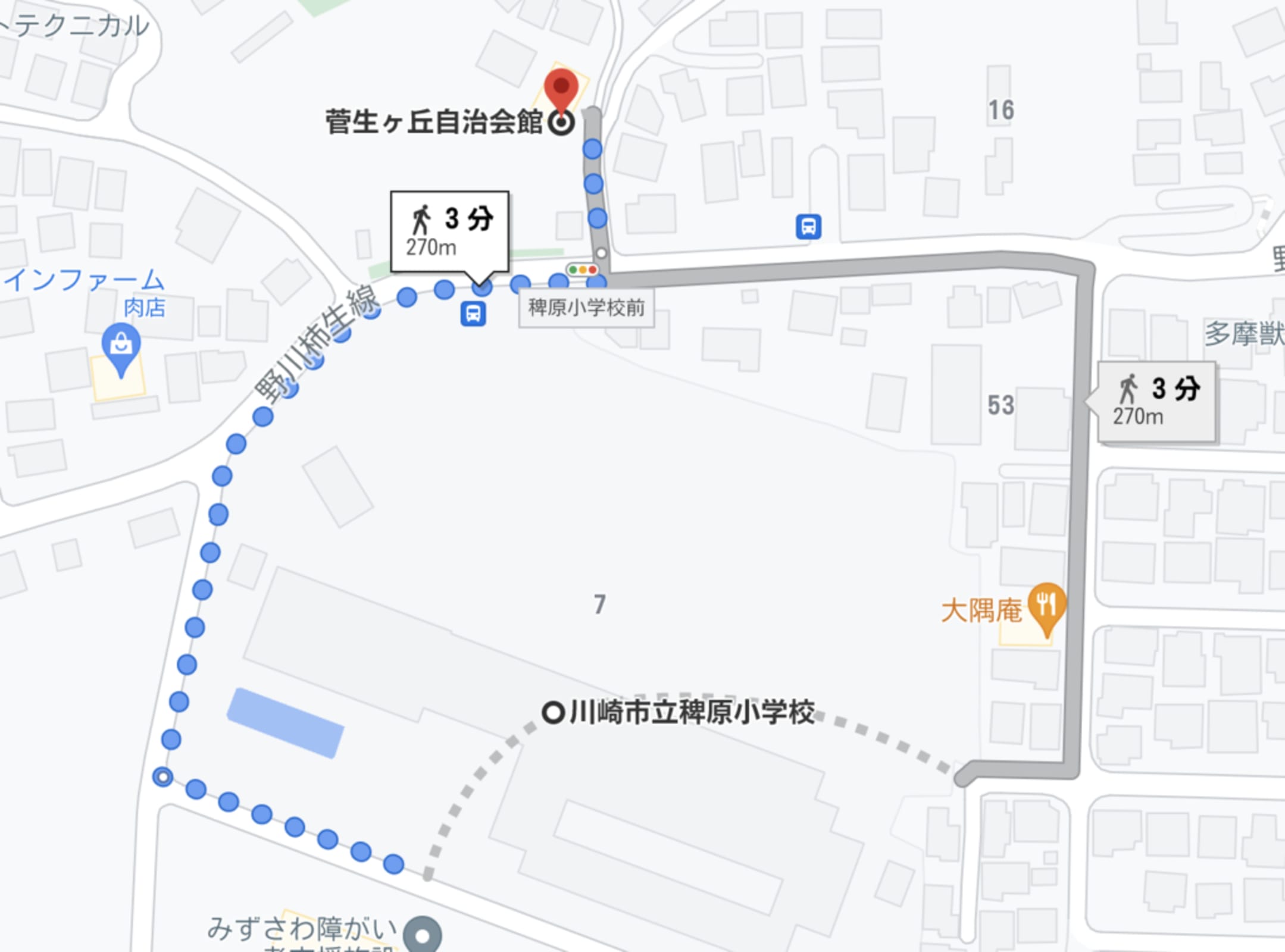
Task: Tap the red pin at 菅生ヶ丘自治会館
Action: [x=561, y=89]
